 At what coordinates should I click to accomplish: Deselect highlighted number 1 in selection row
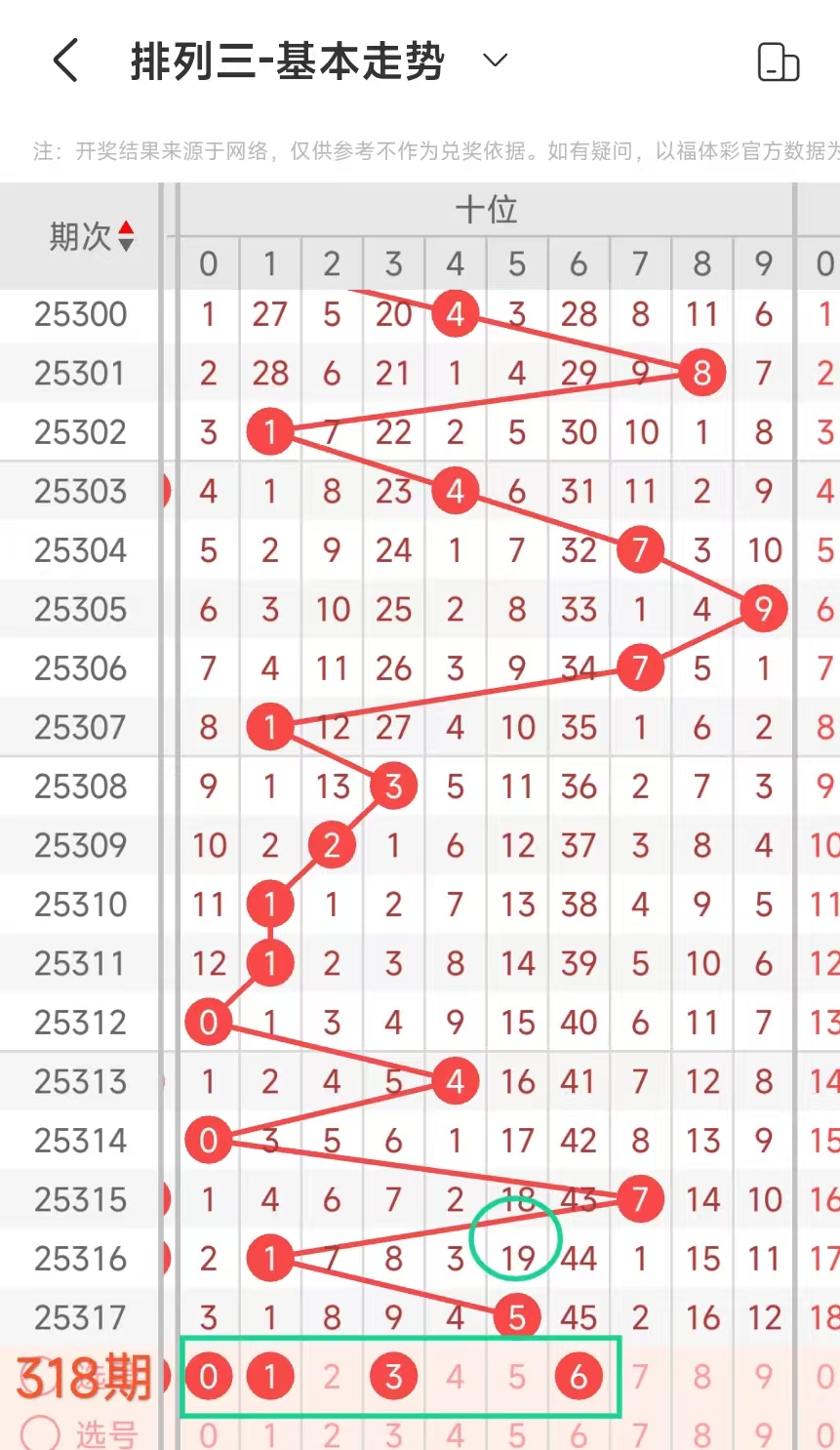270,1377
